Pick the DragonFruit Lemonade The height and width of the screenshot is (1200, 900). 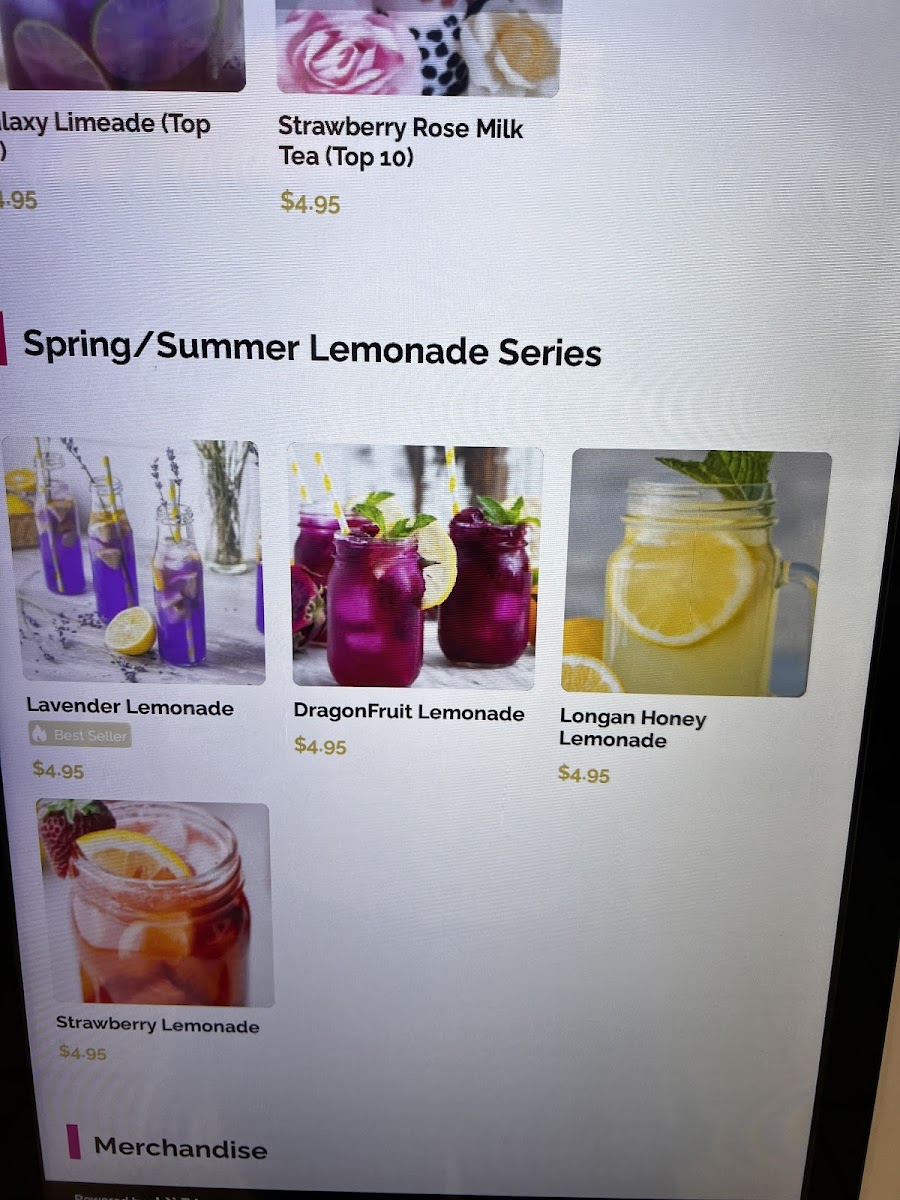tap(415, 568)
